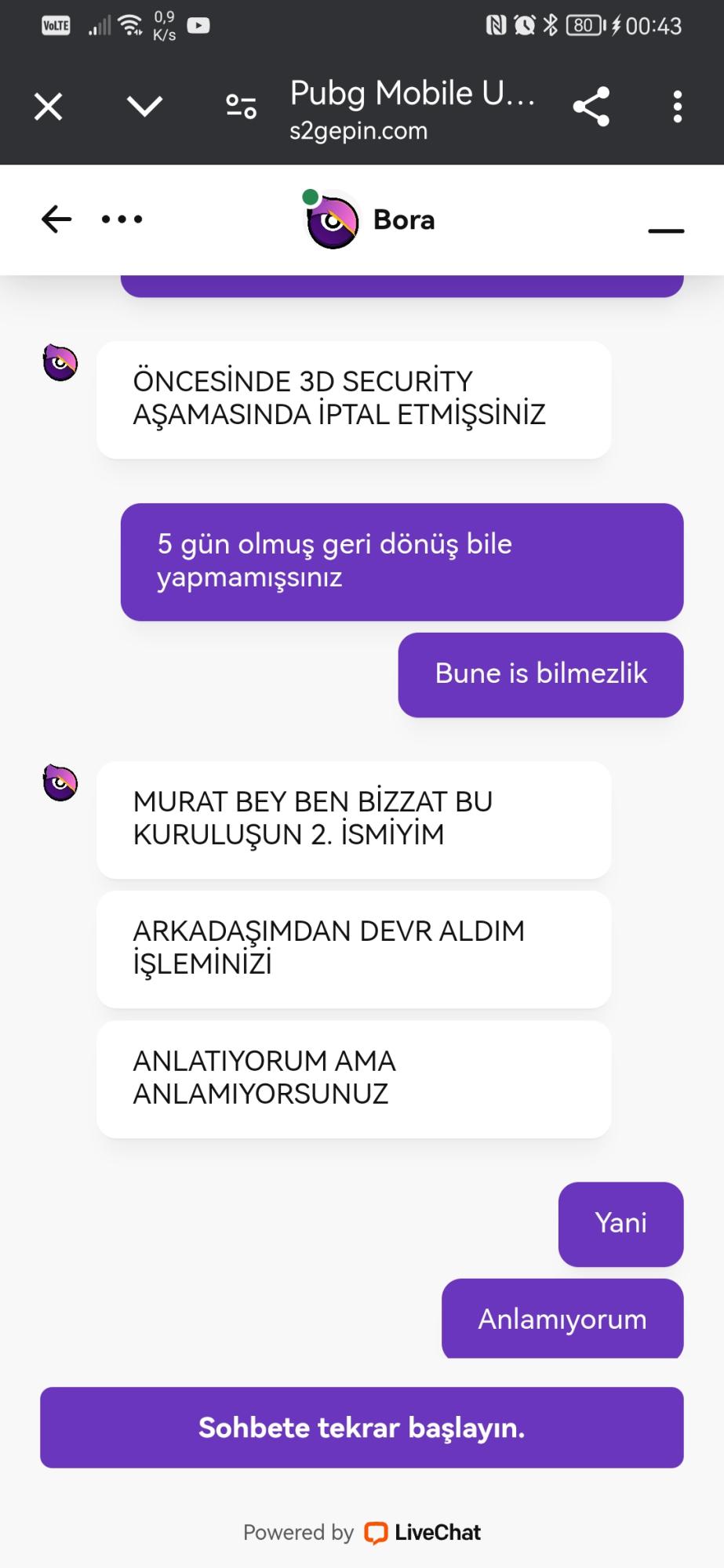Click the sliders customization icon next to the title
Image resolution: width=724 pixels, height=1568 pixels.
click(x=240, y=107)
